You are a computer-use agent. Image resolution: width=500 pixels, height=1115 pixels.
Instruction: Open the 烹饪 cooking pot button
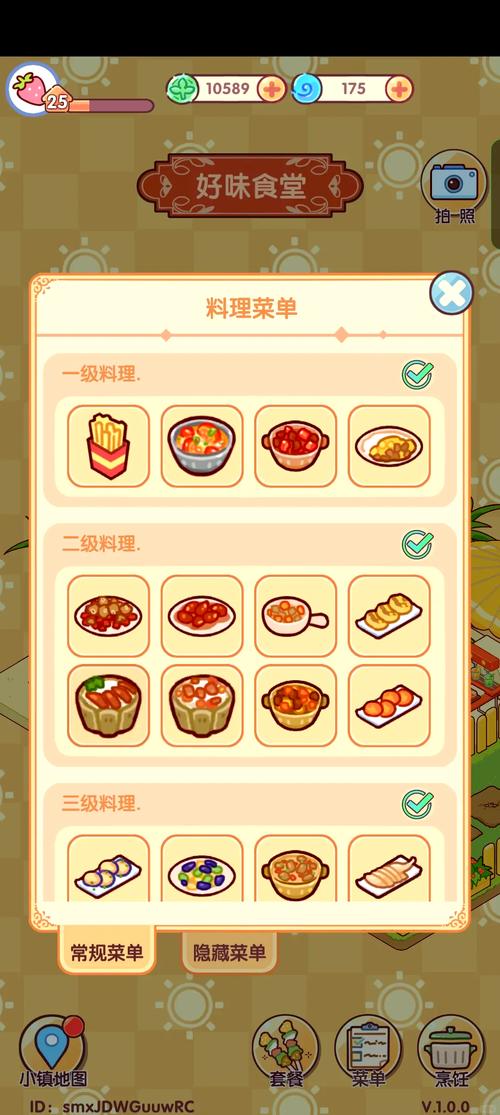coord(451,1052)
